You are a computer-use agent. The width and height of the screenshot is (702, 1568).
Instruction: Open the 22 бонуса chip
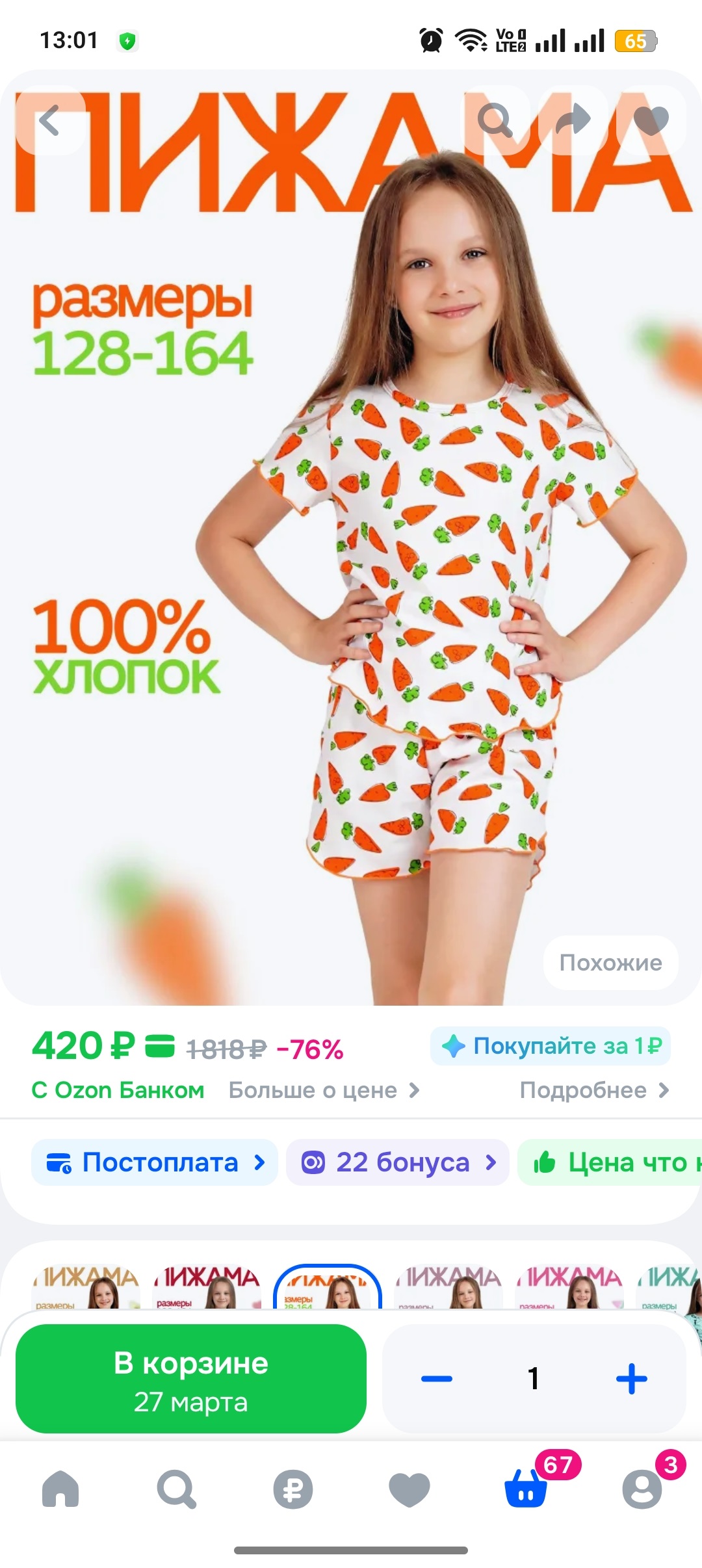(398, 1162)
